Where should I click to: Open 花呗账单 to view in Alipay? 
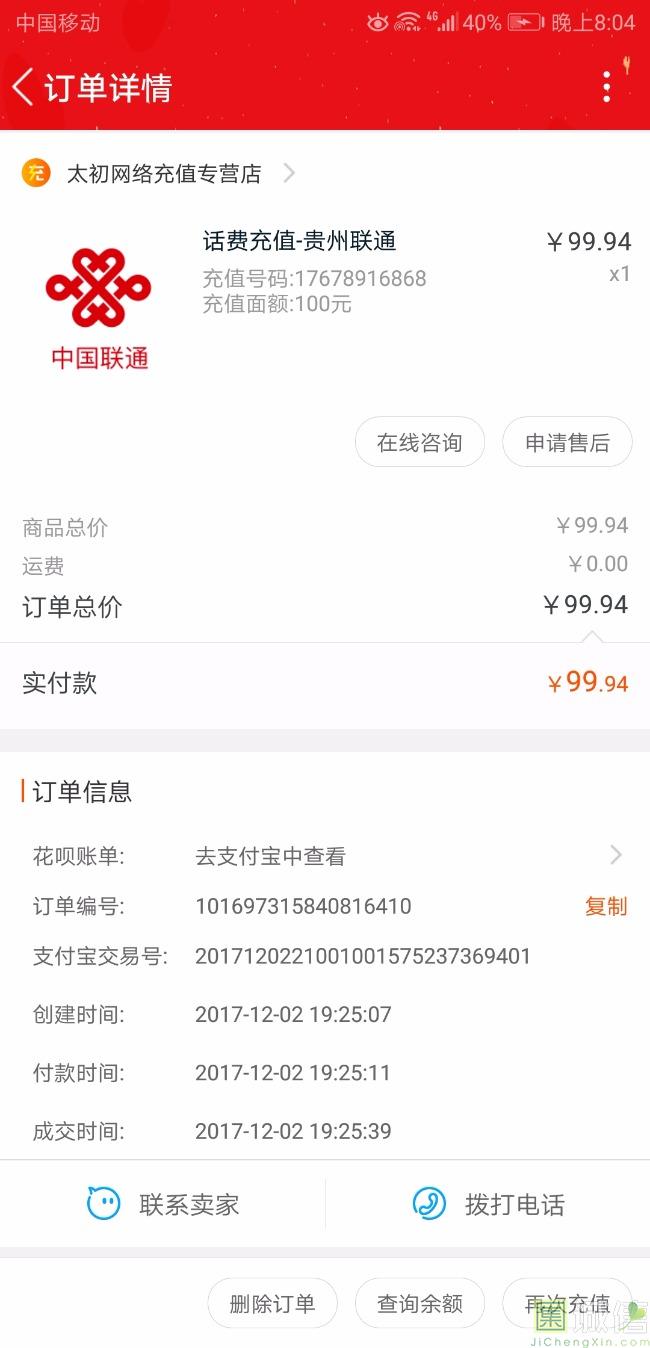pos(400,856)
